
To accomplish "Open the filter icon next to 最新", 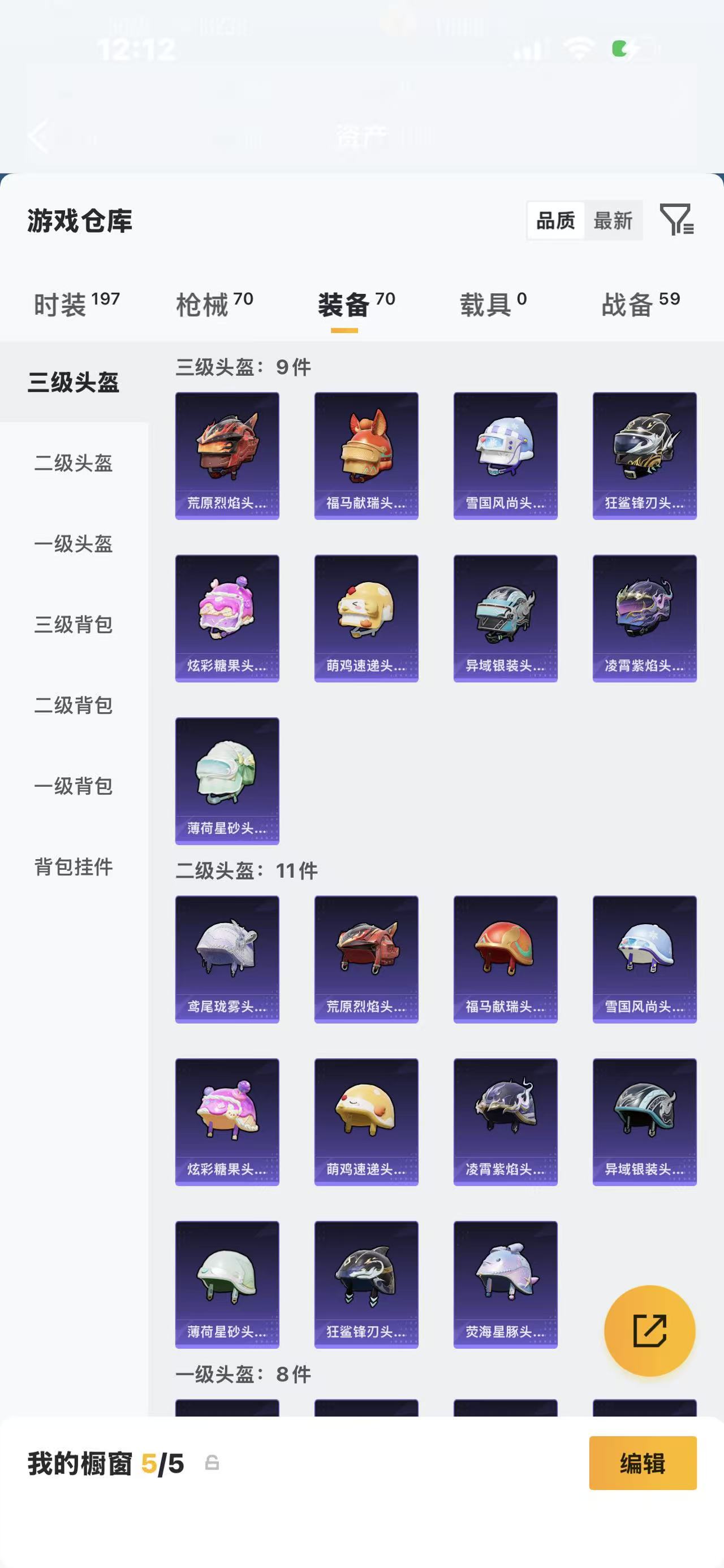I will [x=676, y=220].
